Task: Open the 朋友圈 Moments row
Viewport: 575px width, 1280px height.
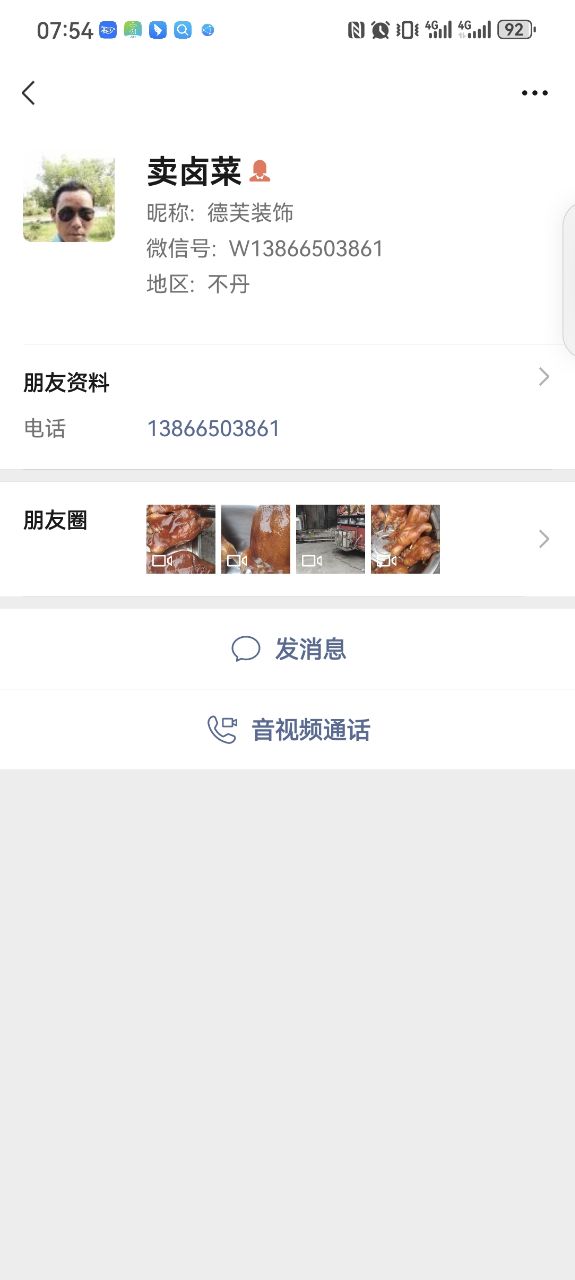Action: click(287, 539)
